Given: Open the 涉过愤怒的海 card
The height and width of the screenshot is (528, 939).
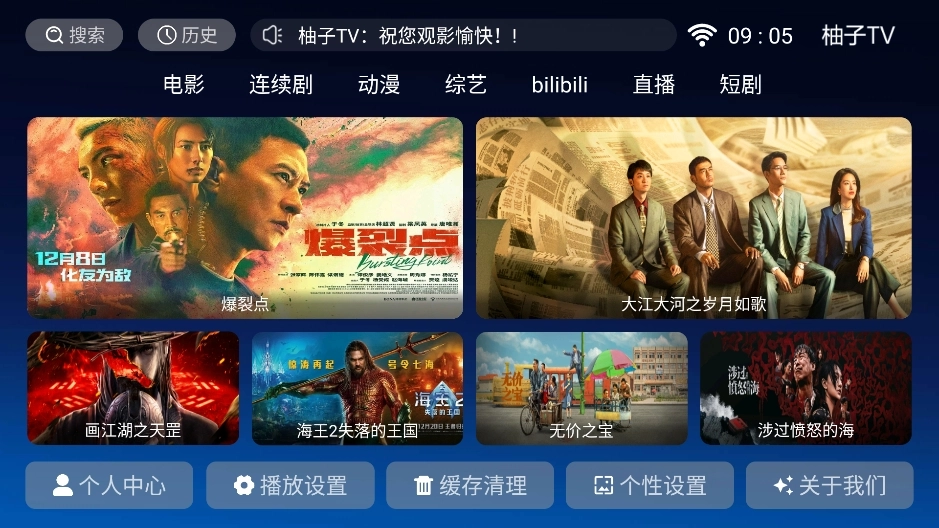Looking at the screenshot, I should coord(805,388).
